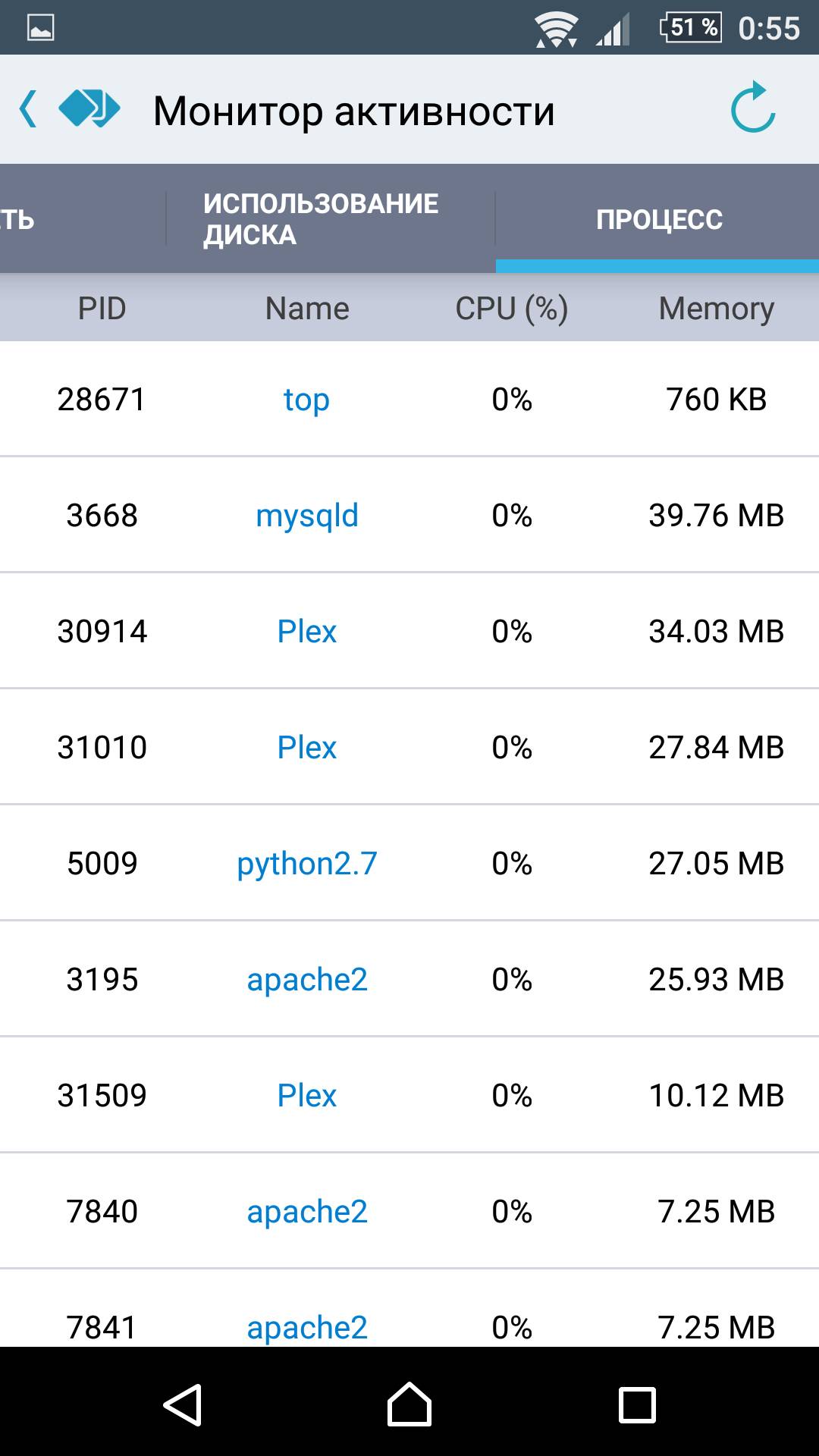Sort by CPU (%) column header
Screen dimensions: 819x1456
(x=512, y=309)
